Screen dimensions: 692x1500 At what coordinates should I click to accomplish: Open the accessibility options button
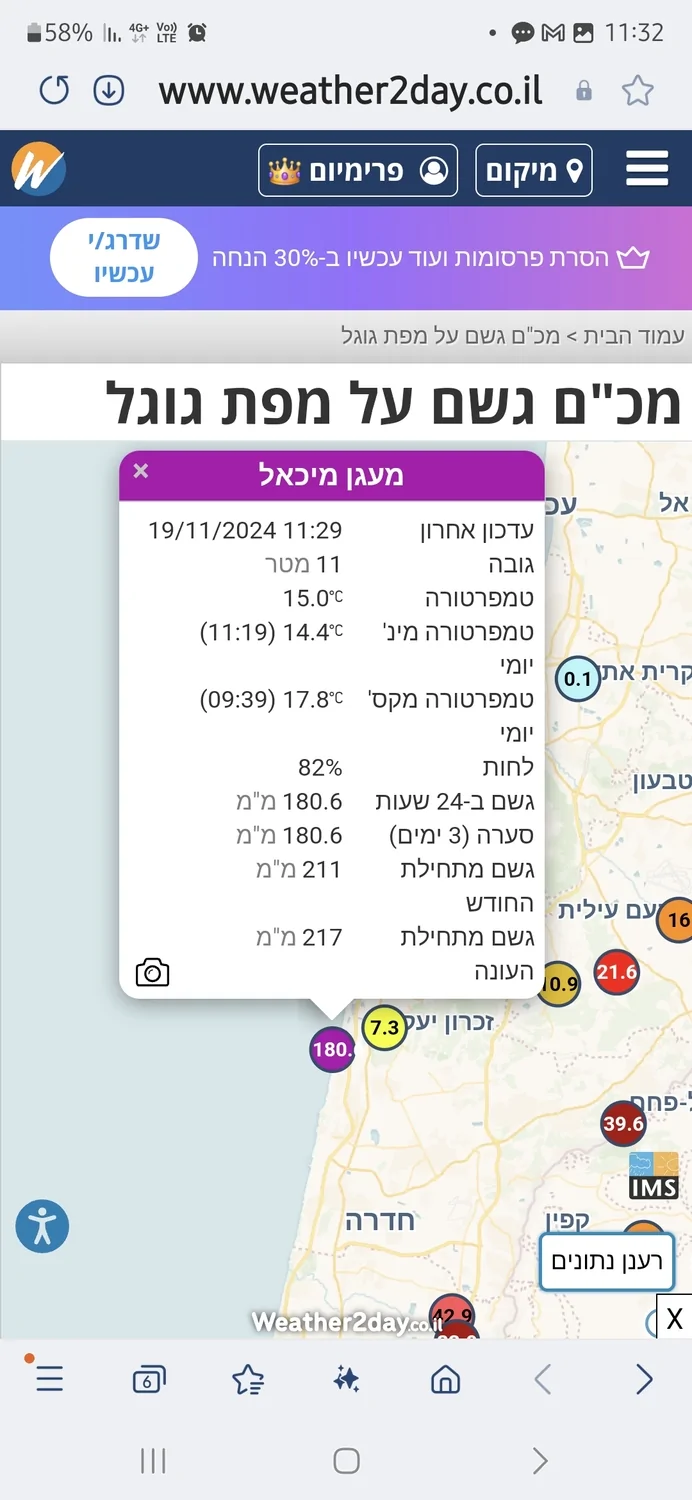(42, 1226)
